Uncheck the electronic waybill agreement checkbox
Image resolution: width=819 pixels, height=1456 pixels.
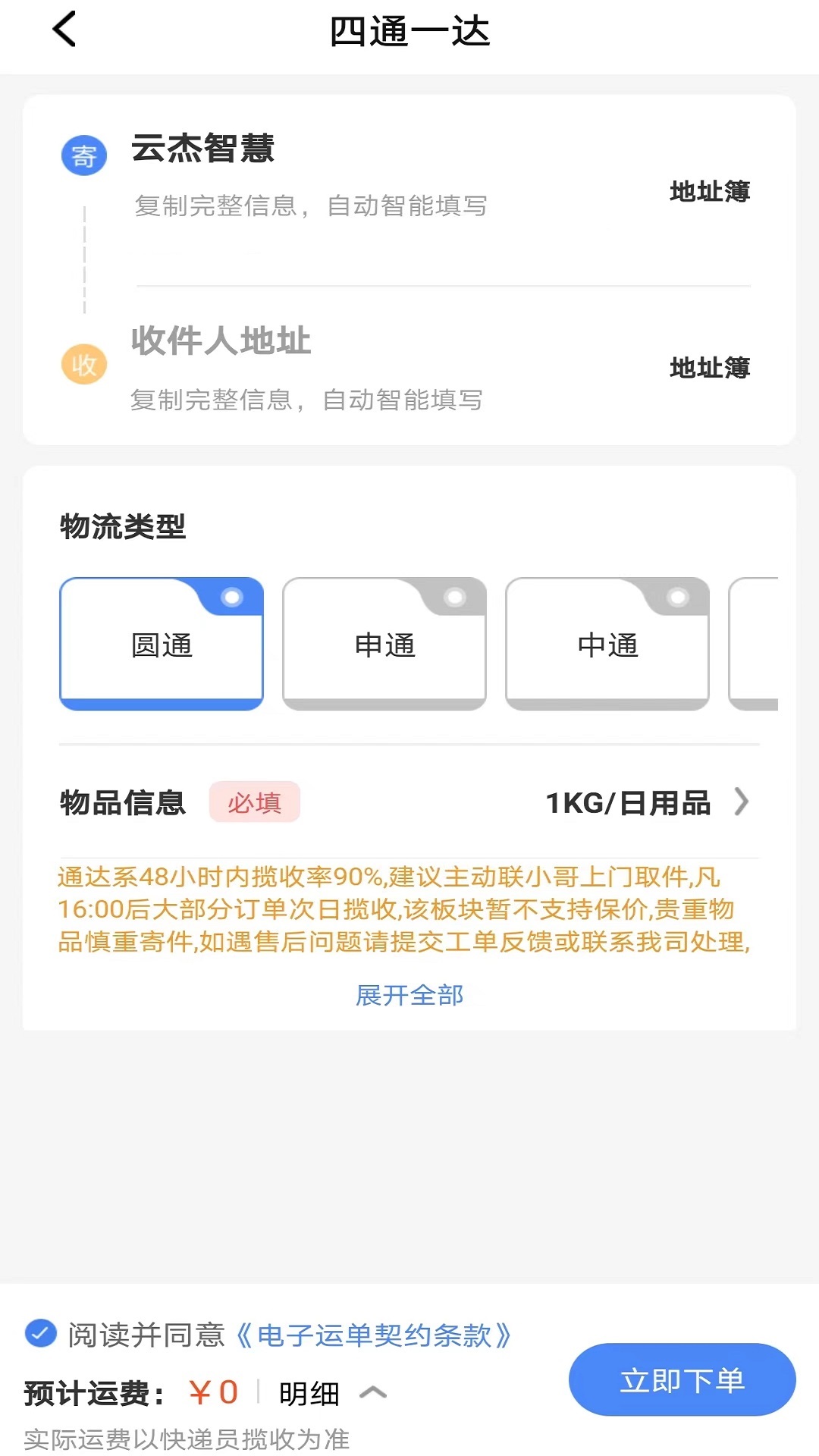click(x=38, y=1335)
